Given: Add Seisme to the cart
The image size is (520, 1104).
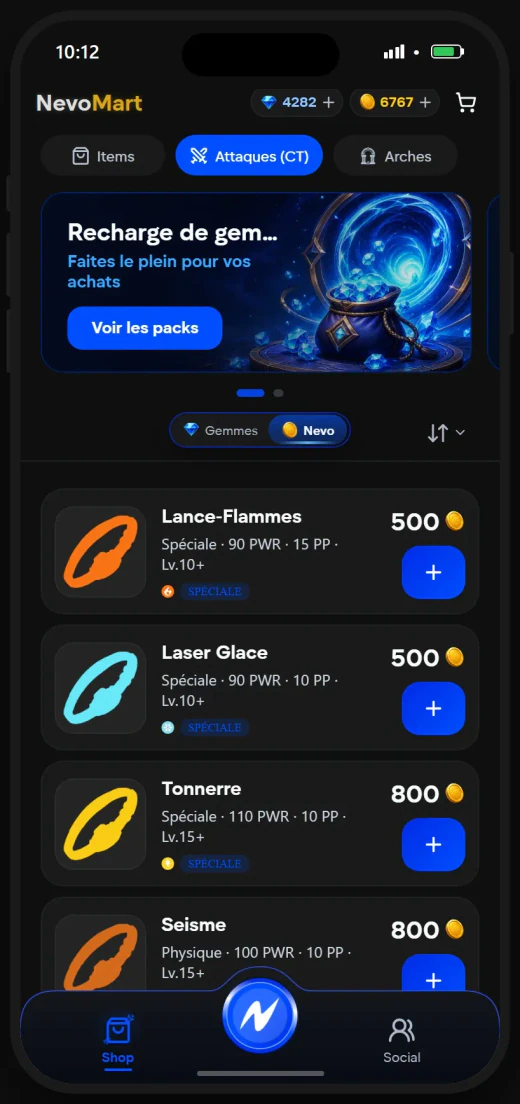Looking at the screenshot, I should click(433, 976).
